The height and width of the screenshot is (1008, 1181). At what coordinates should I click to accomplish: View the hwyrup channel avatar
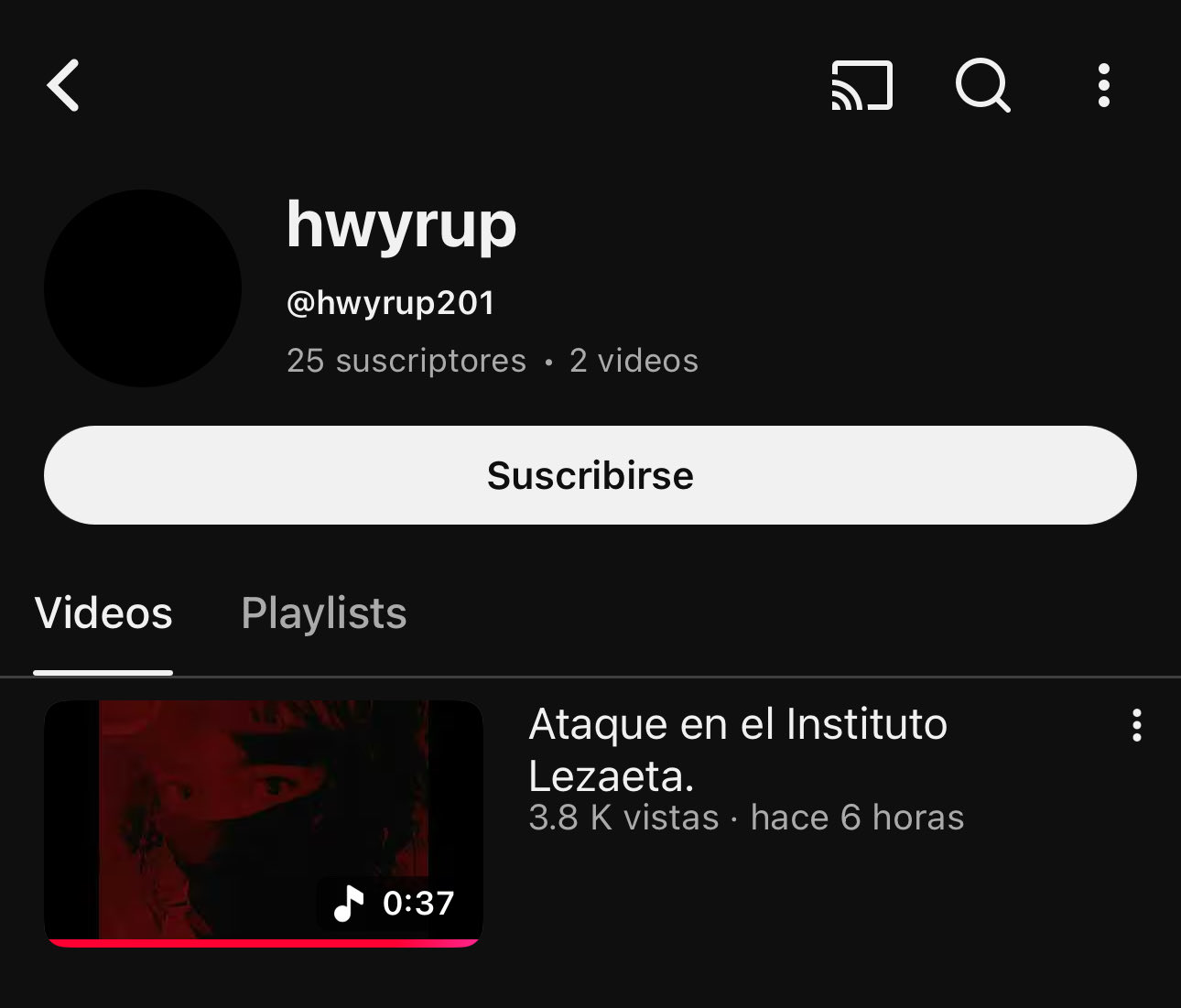tap(143, 288)
